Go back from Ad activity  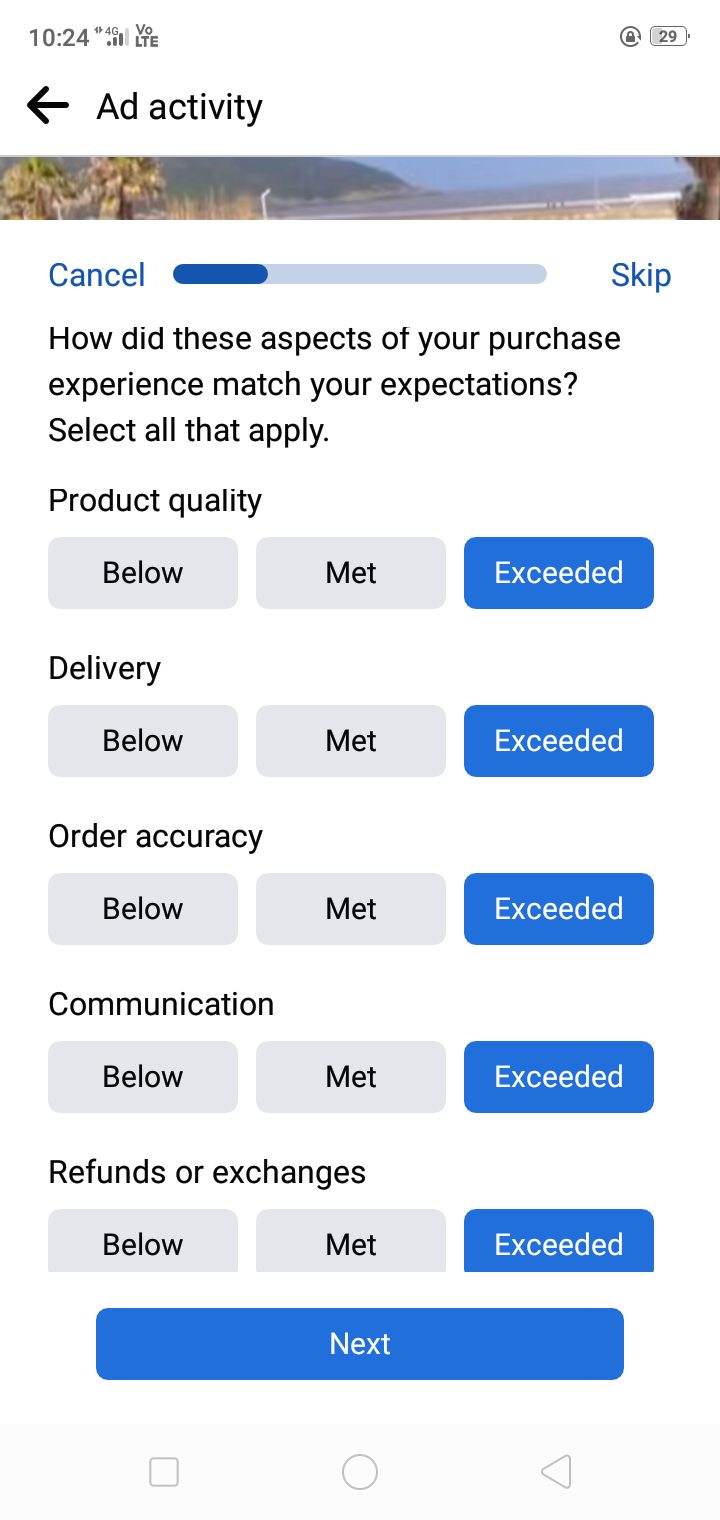point(47,105)
